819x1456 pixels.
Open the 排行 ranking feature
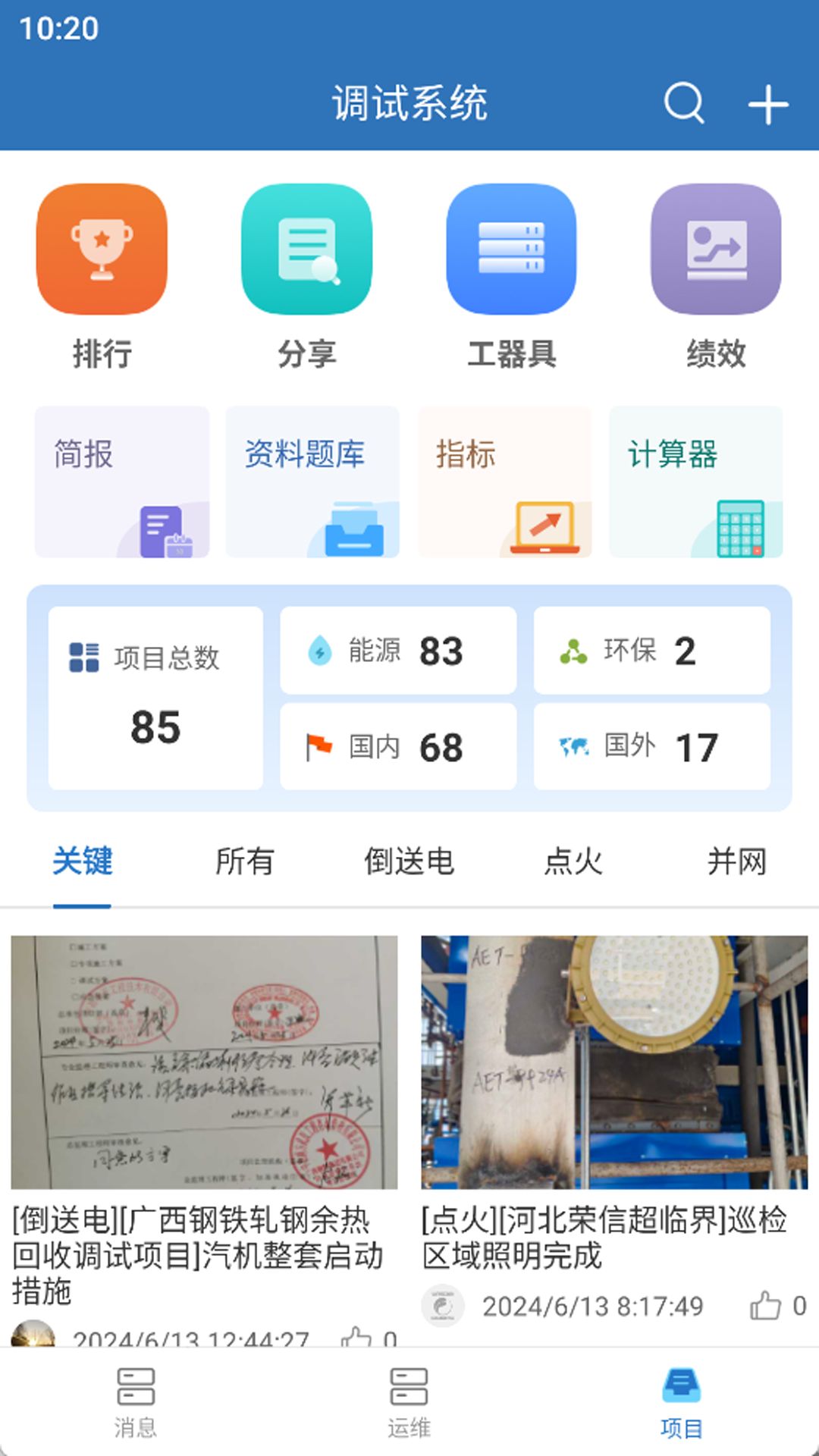102,250
